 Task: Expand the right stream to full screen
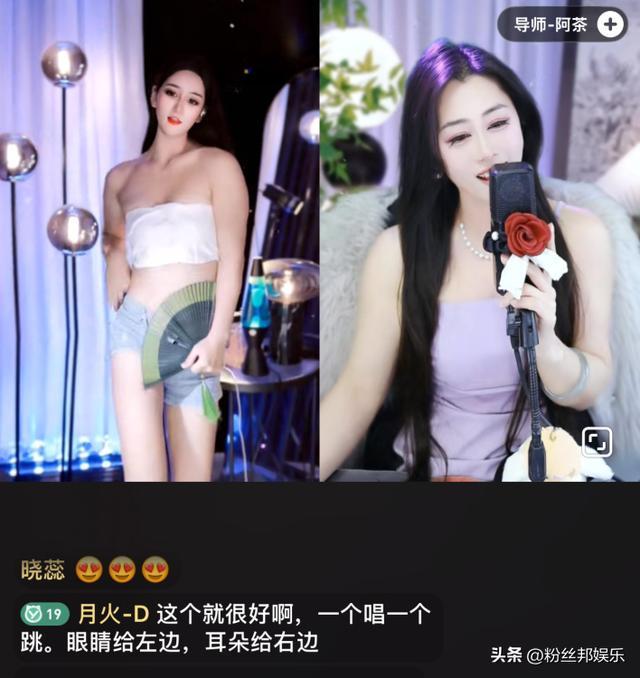(597, 442)
